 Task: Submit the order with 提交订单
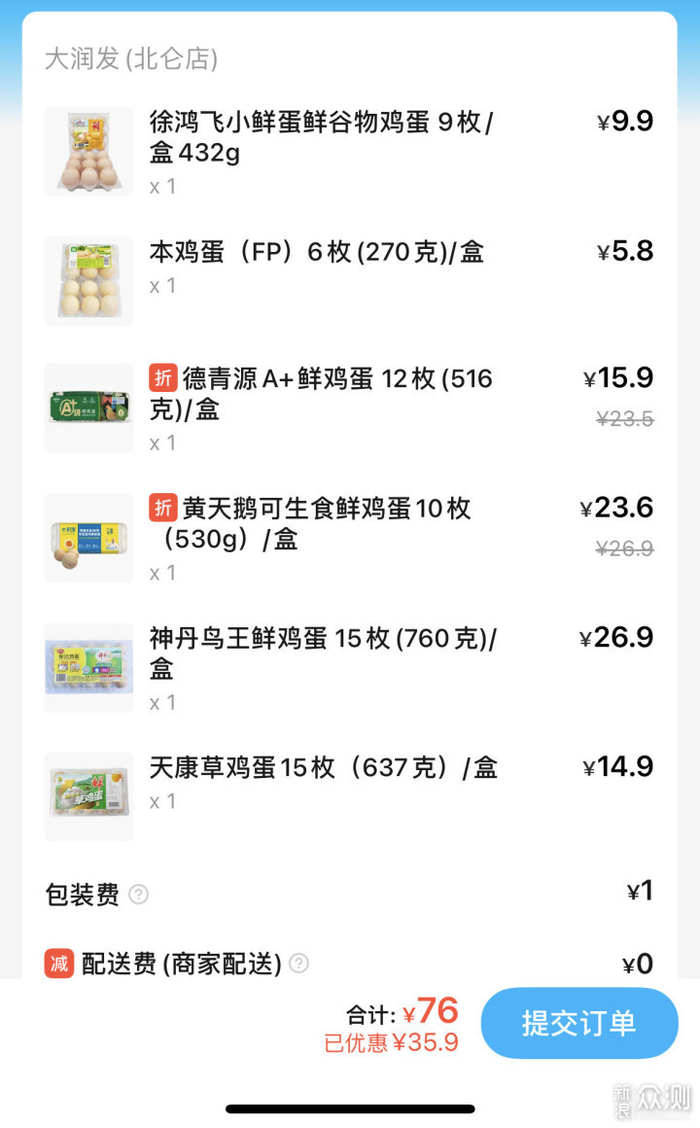579,1023
